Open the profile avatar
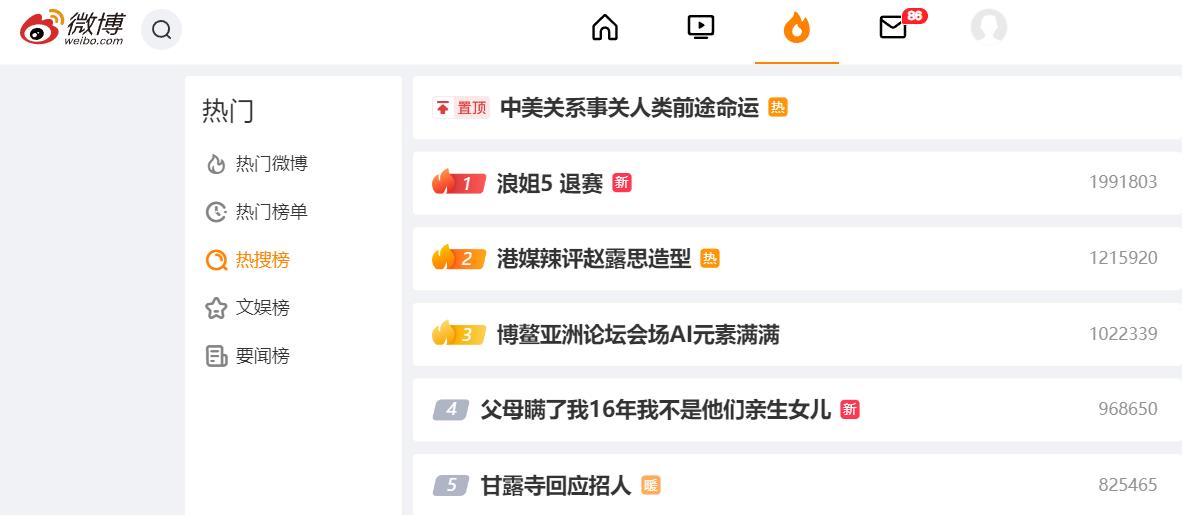 pos(988,27)
